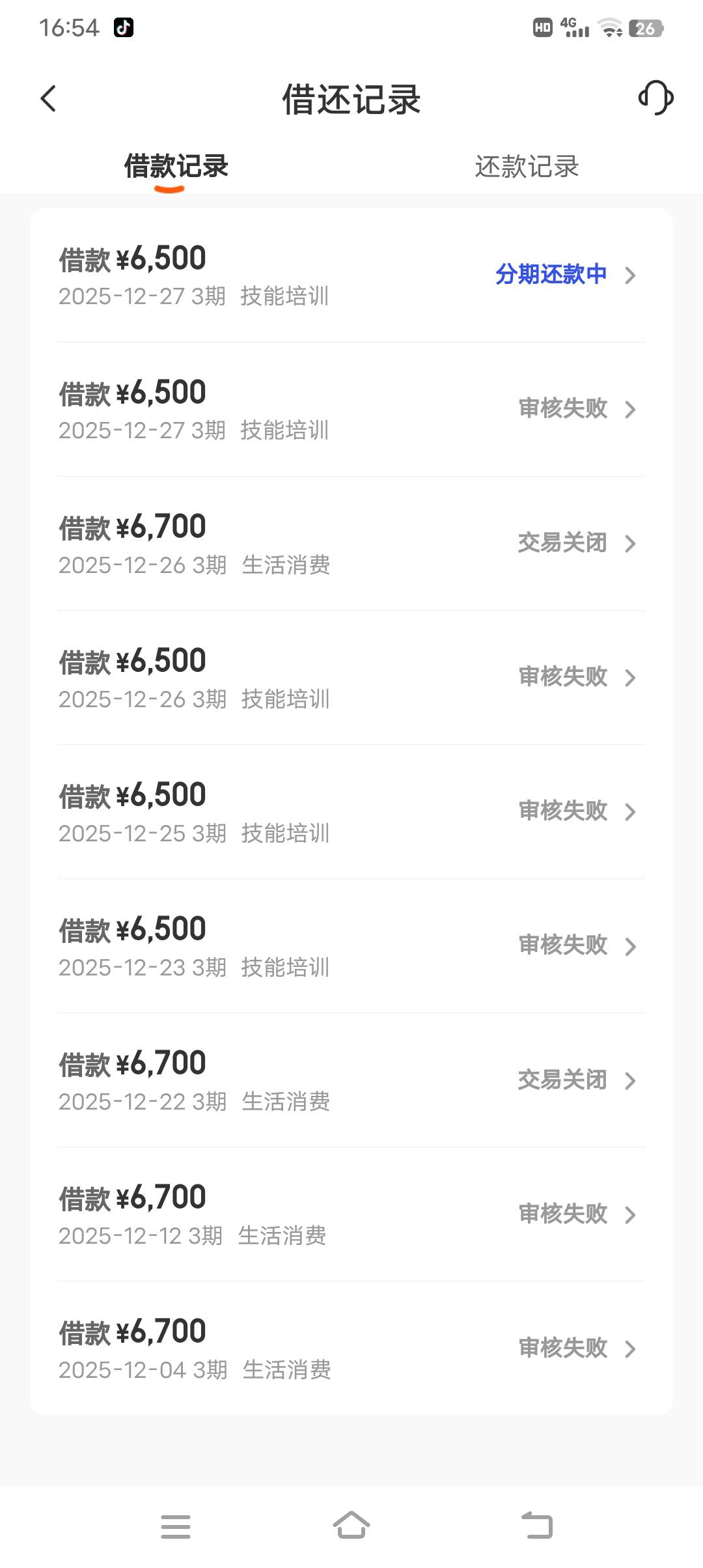This screenshot has width=703, height=1568.
Task: Open the 2025-12-23 ¥6,500 loan record
Action: tap(351, 946)
